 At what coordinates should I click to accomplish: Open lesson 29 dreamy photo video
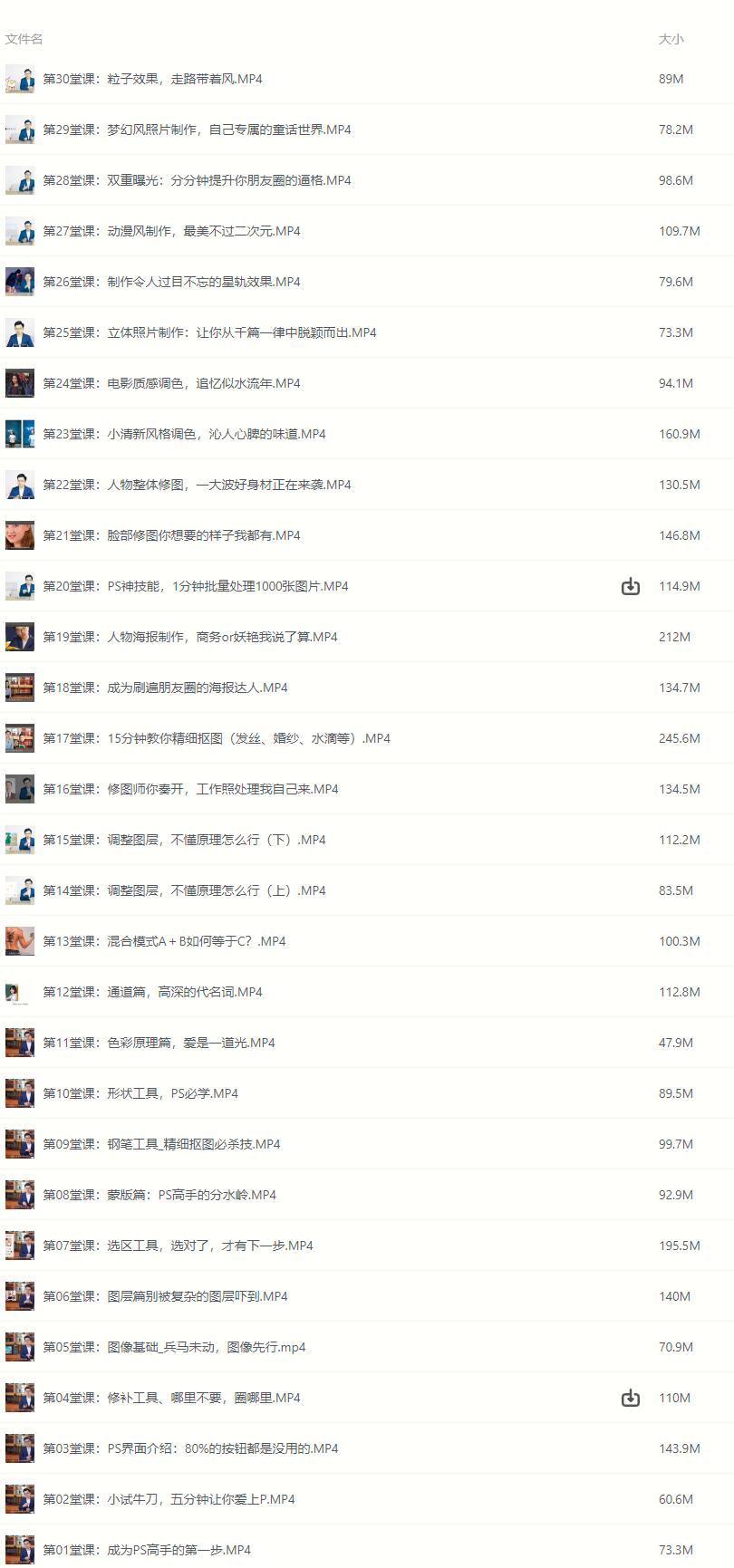tap(197, 130)
